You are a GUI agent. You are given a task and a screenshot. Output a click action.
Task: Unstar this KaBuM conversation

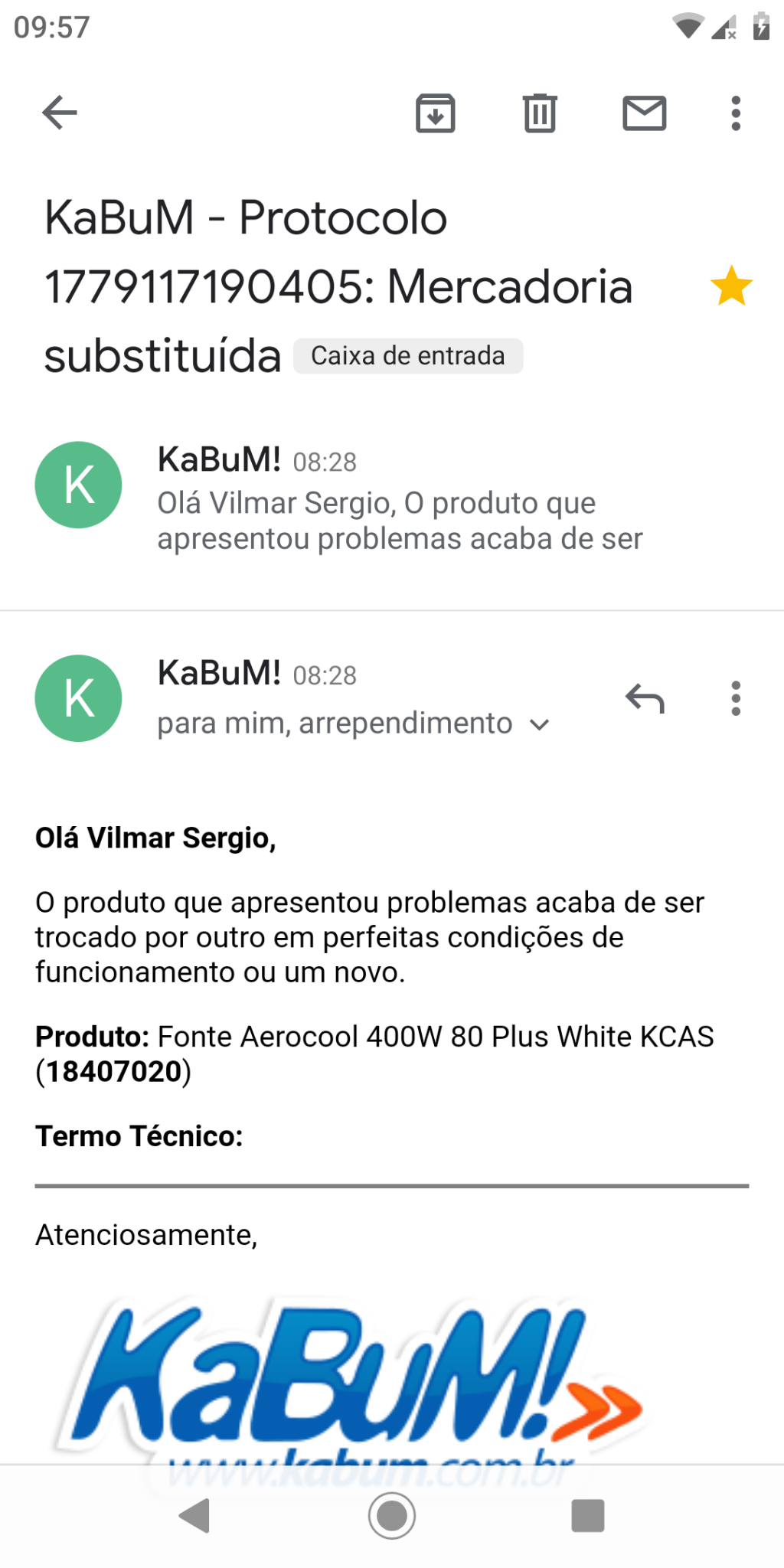(731, 286)
